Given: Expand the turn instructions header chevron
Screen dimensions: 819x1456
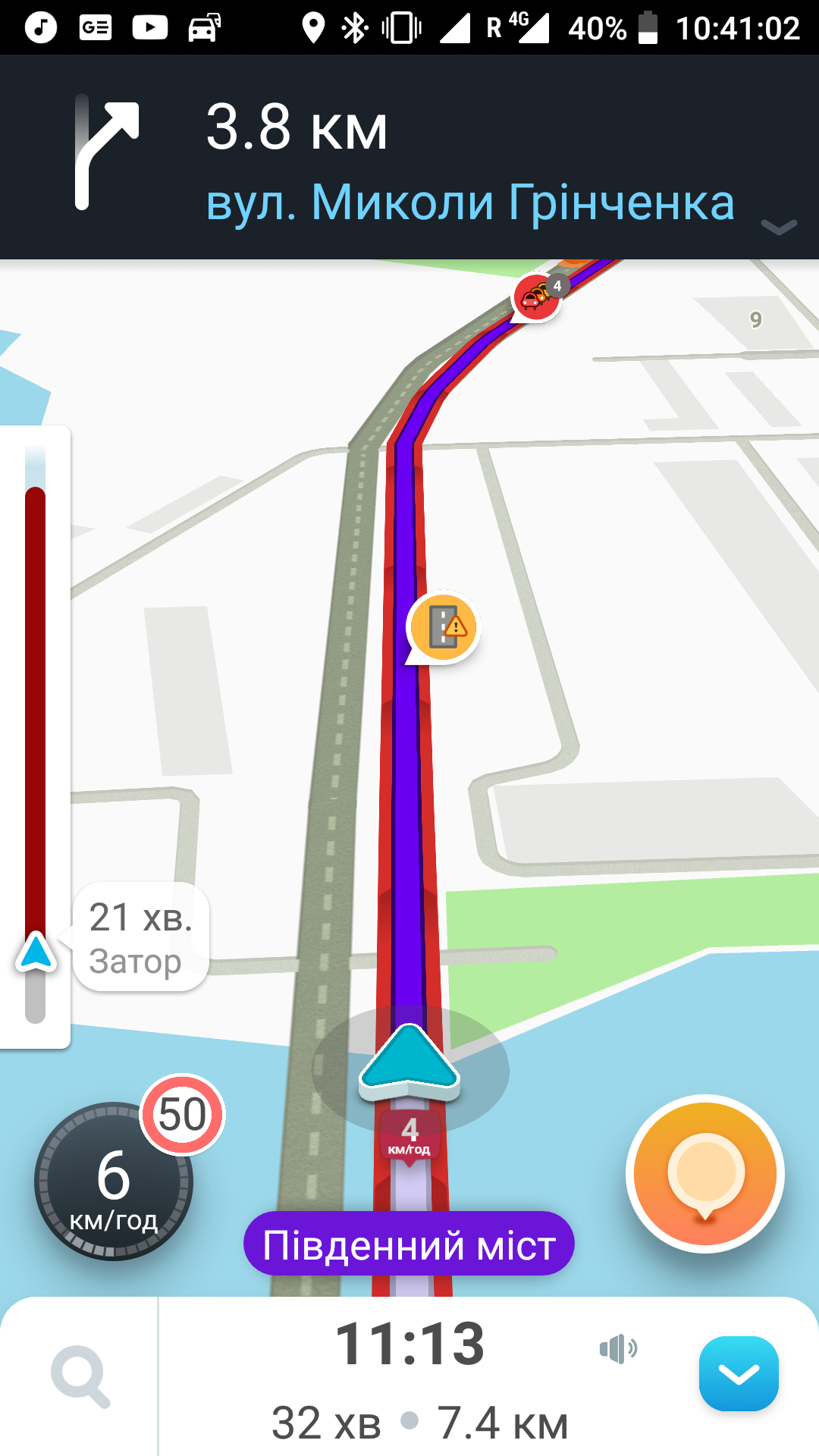Looking at the screenshot, I should tap(779, 227).
